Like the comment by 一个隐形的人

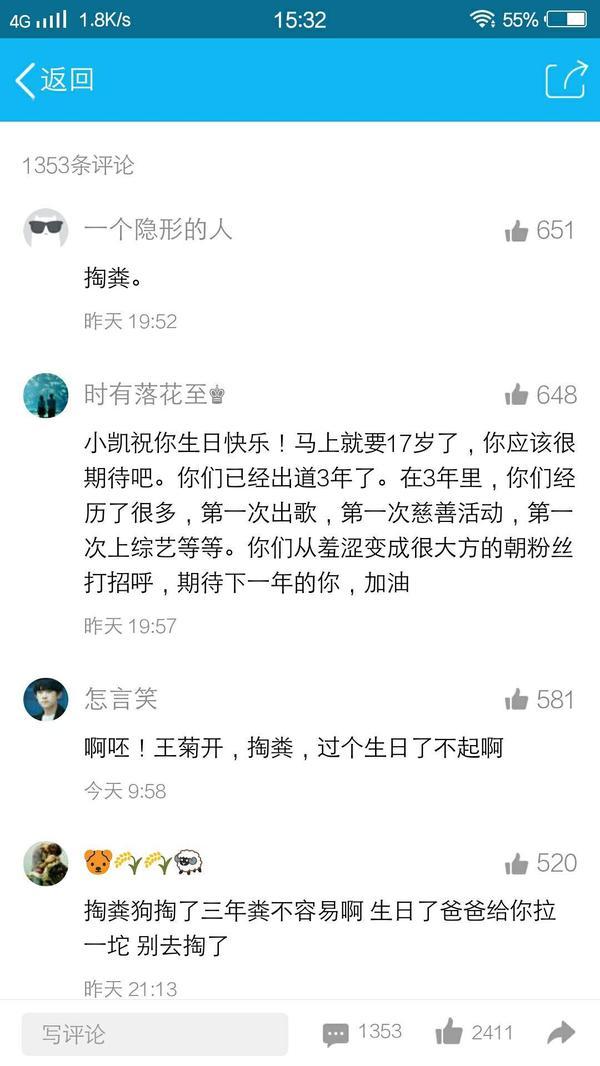pyautogui.click(x=517, y=231)
